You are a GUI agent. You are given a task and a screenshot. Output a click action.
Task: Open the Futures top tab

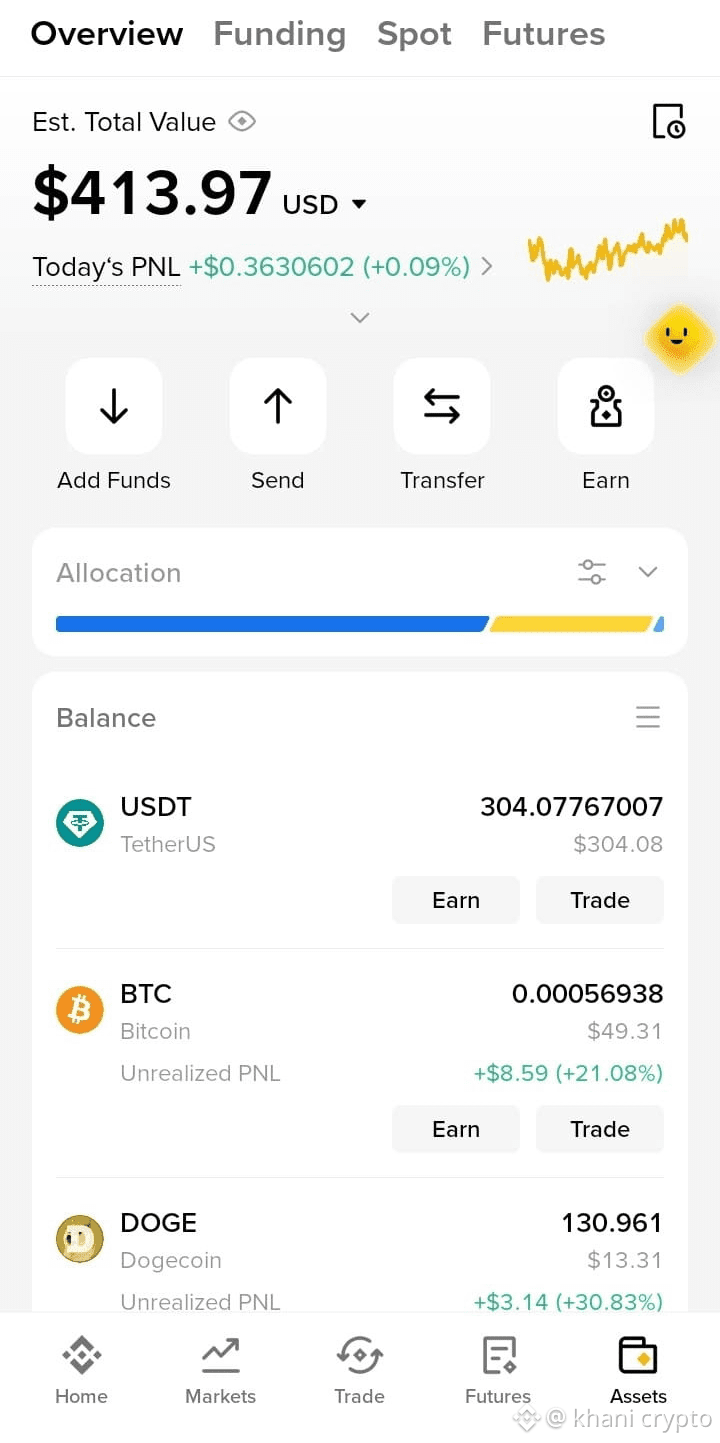coord(544,34)
